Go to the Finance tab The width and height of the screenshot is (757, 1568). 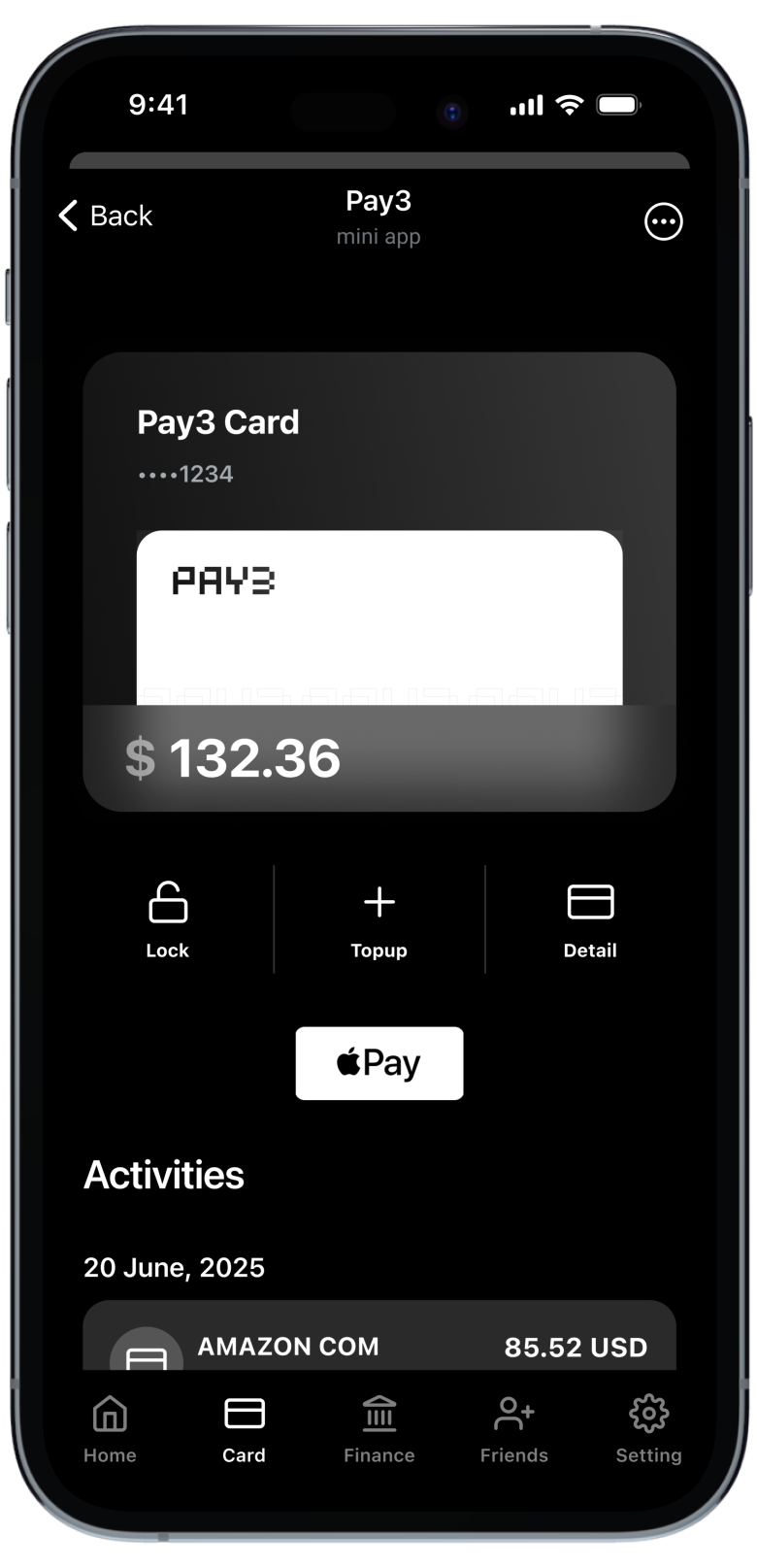tap(378, 1428)
